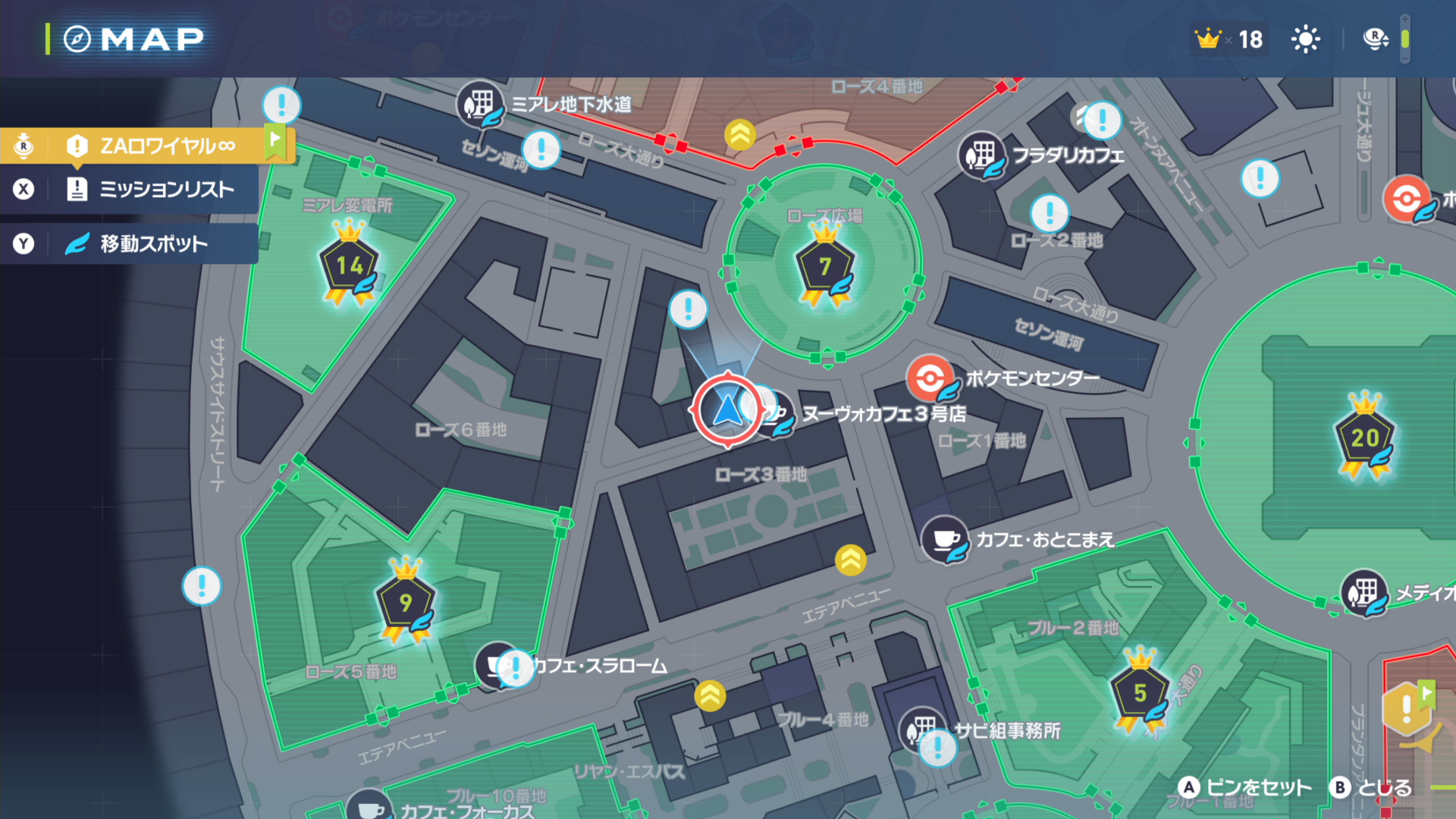
Task: Select wild zone 9 badge
Action: (406, 603)
